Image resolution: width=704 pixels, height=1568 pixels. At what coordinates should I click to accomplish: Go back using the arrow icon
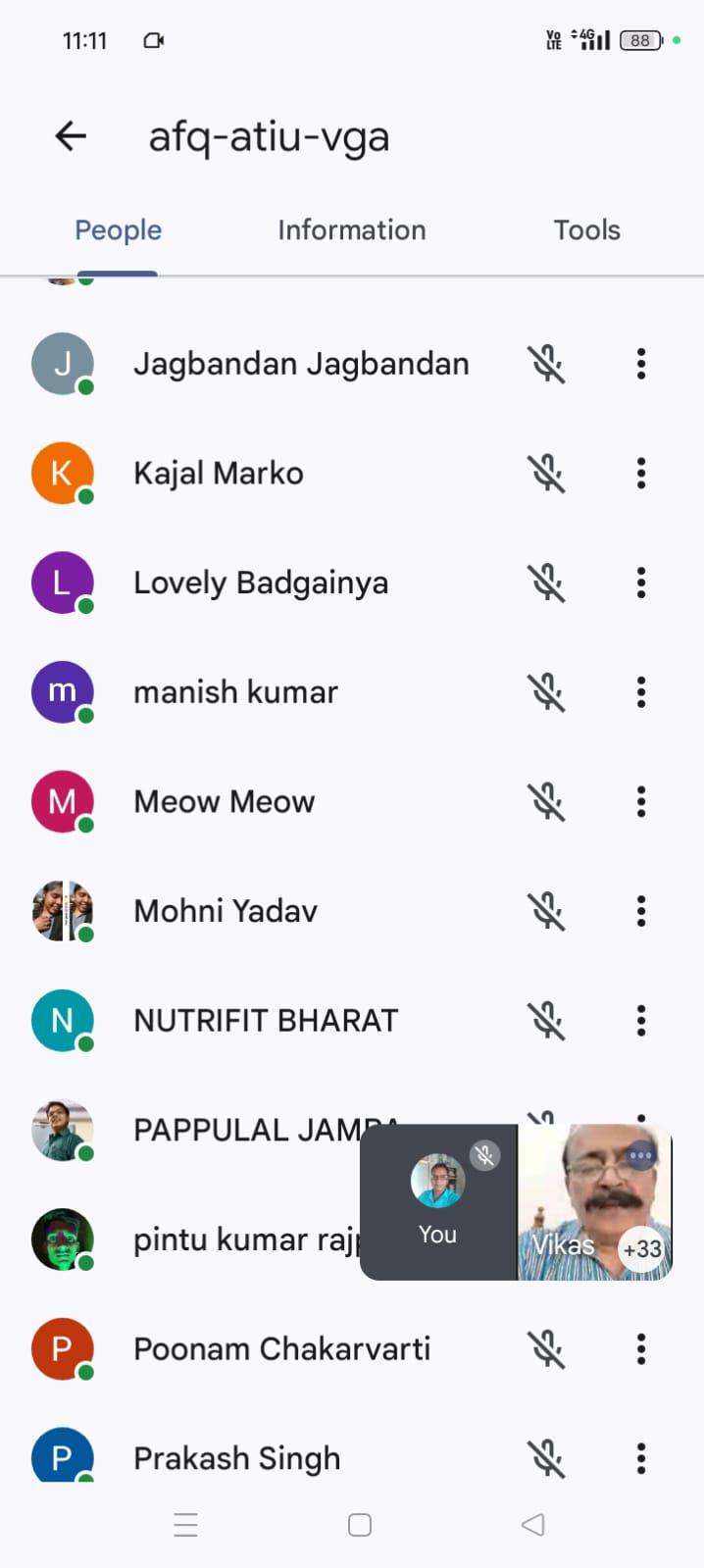71,136
